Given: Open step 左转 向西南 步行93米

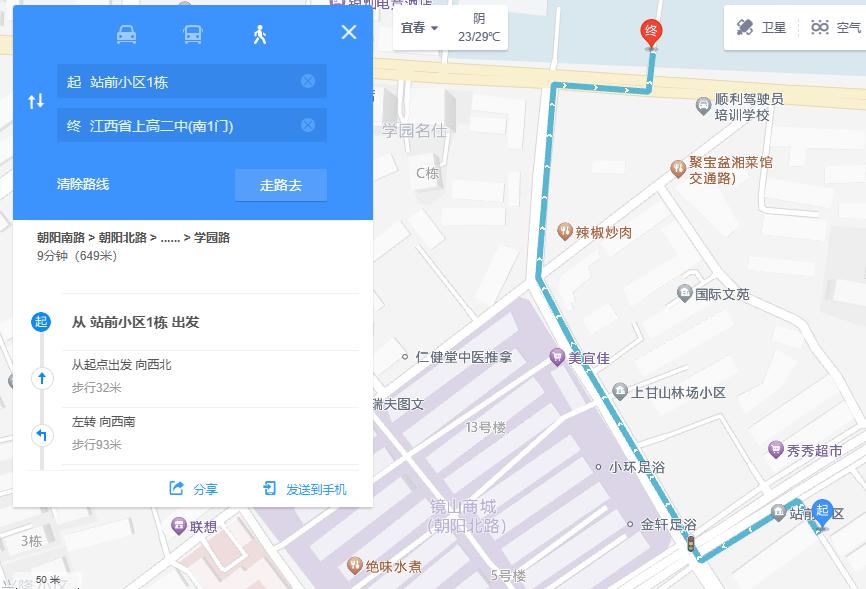Looking at the screenshot, I should (x=200, y=434).
